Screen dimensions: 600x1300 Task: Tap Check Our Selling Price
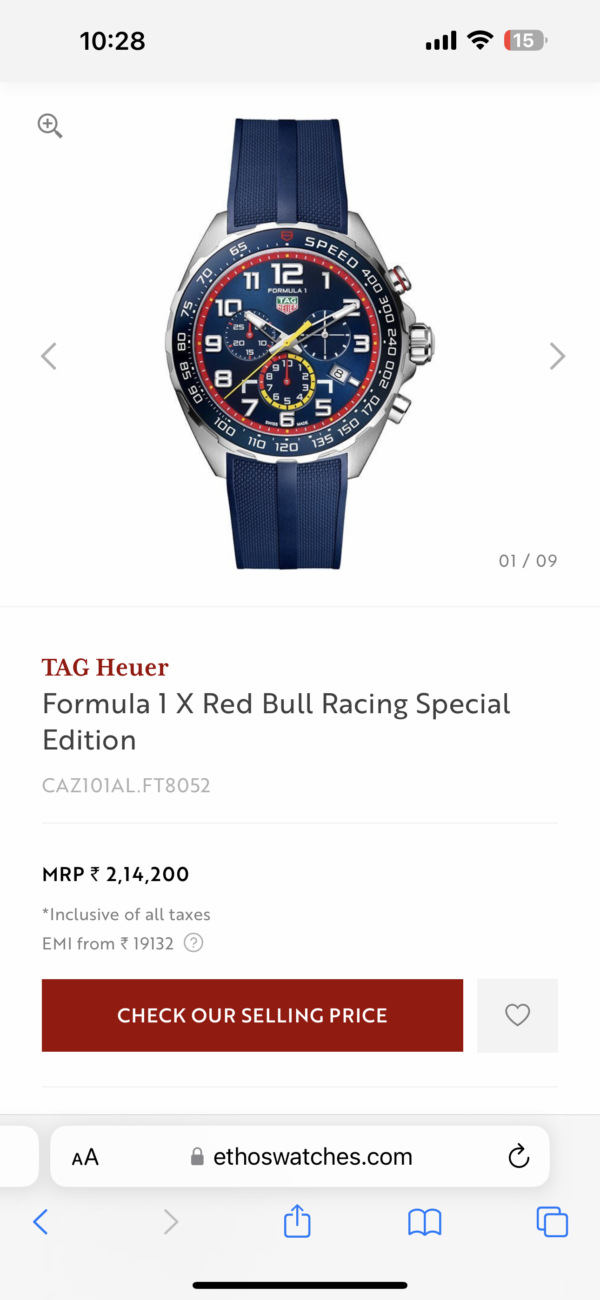coord(252,1015)
